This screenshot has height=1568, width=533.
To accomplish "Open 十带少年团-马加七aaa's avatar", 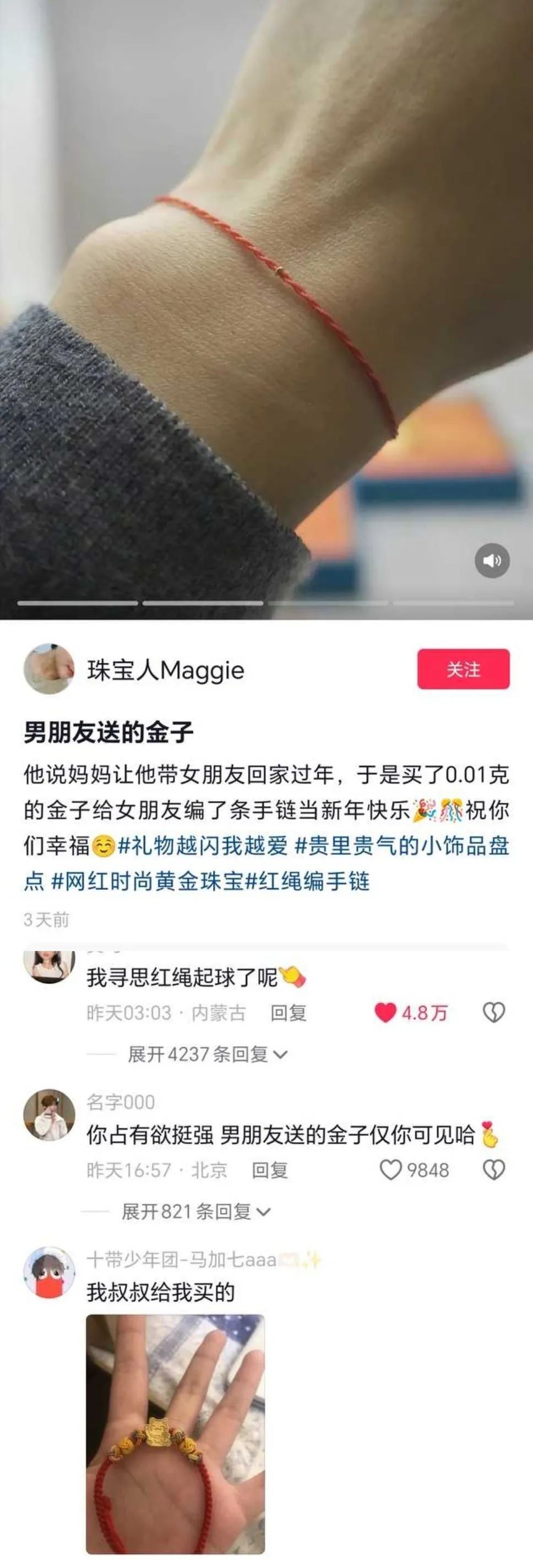I will click(48, 1273).
